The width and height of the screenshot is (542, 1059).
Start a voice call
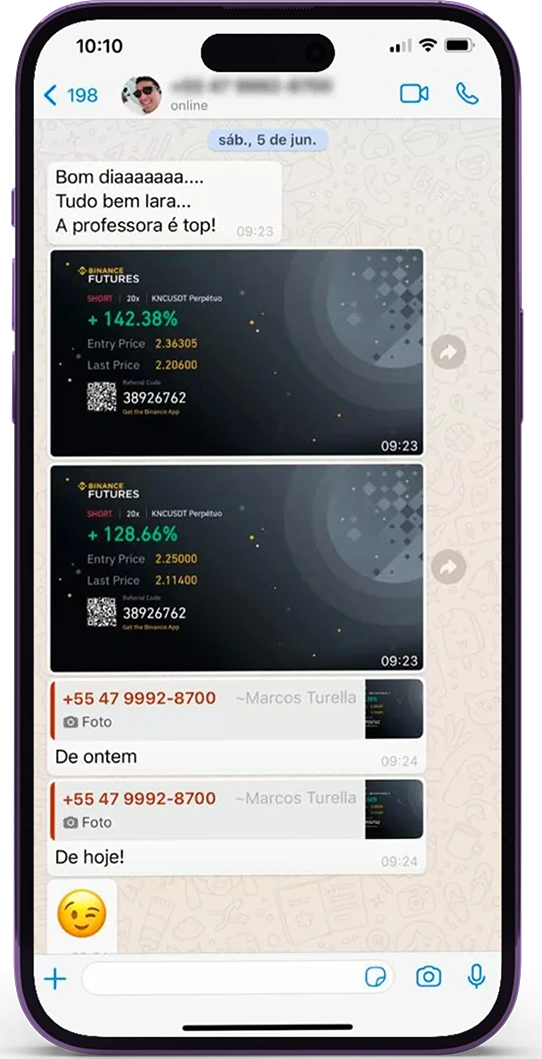pos(467,94)
